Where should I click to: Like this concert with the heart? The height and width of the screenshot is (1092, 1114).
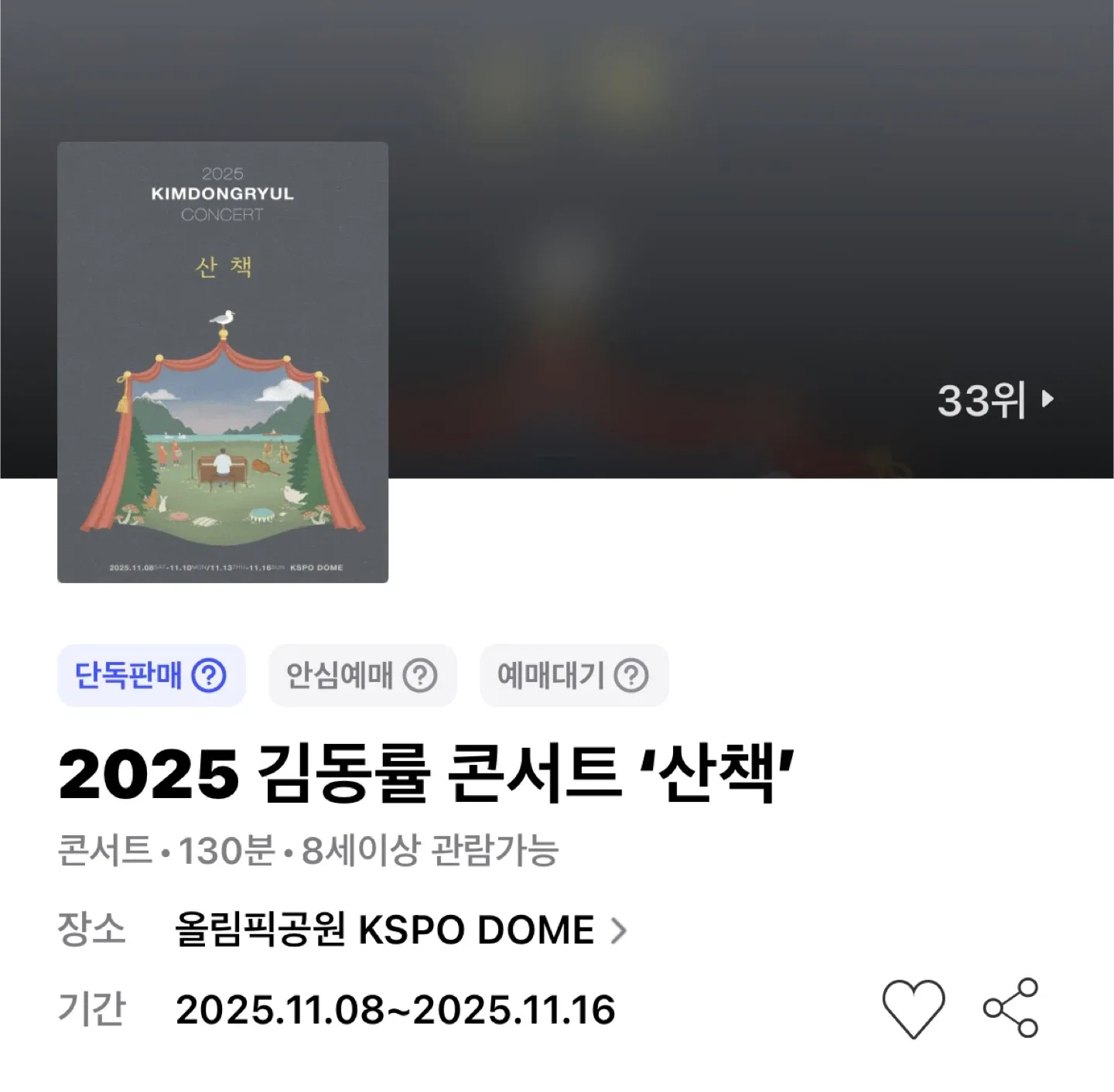(913, 1008)
